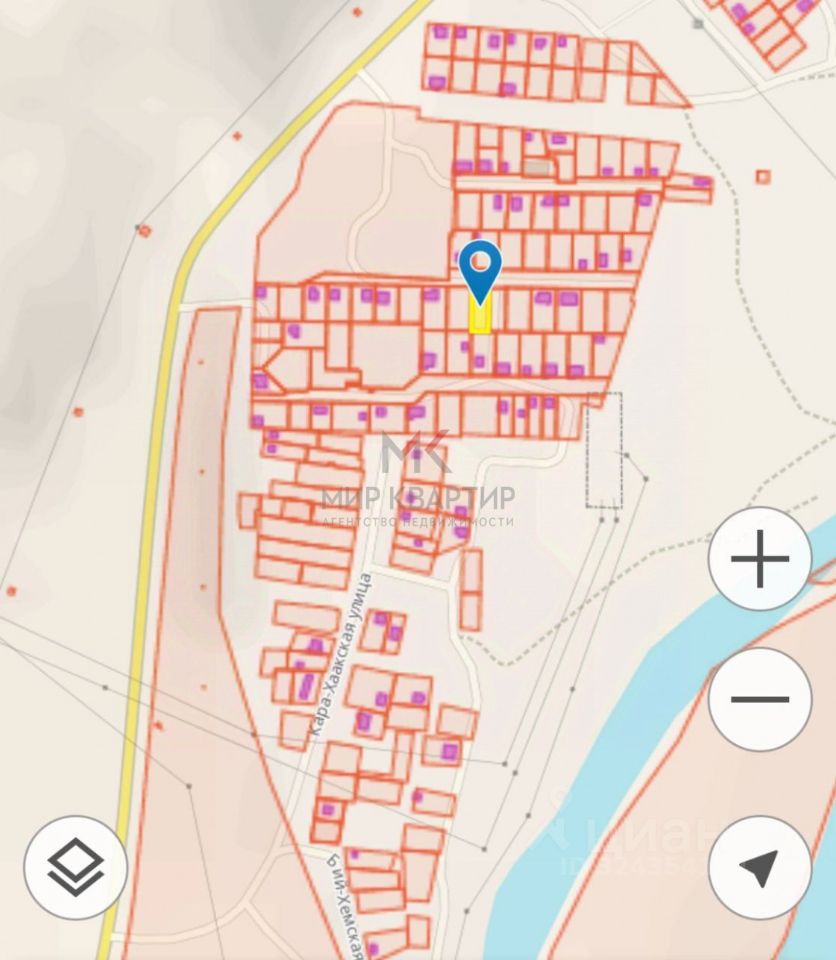
Task: Open the map layers selector
Action: (x=76, y=866)
